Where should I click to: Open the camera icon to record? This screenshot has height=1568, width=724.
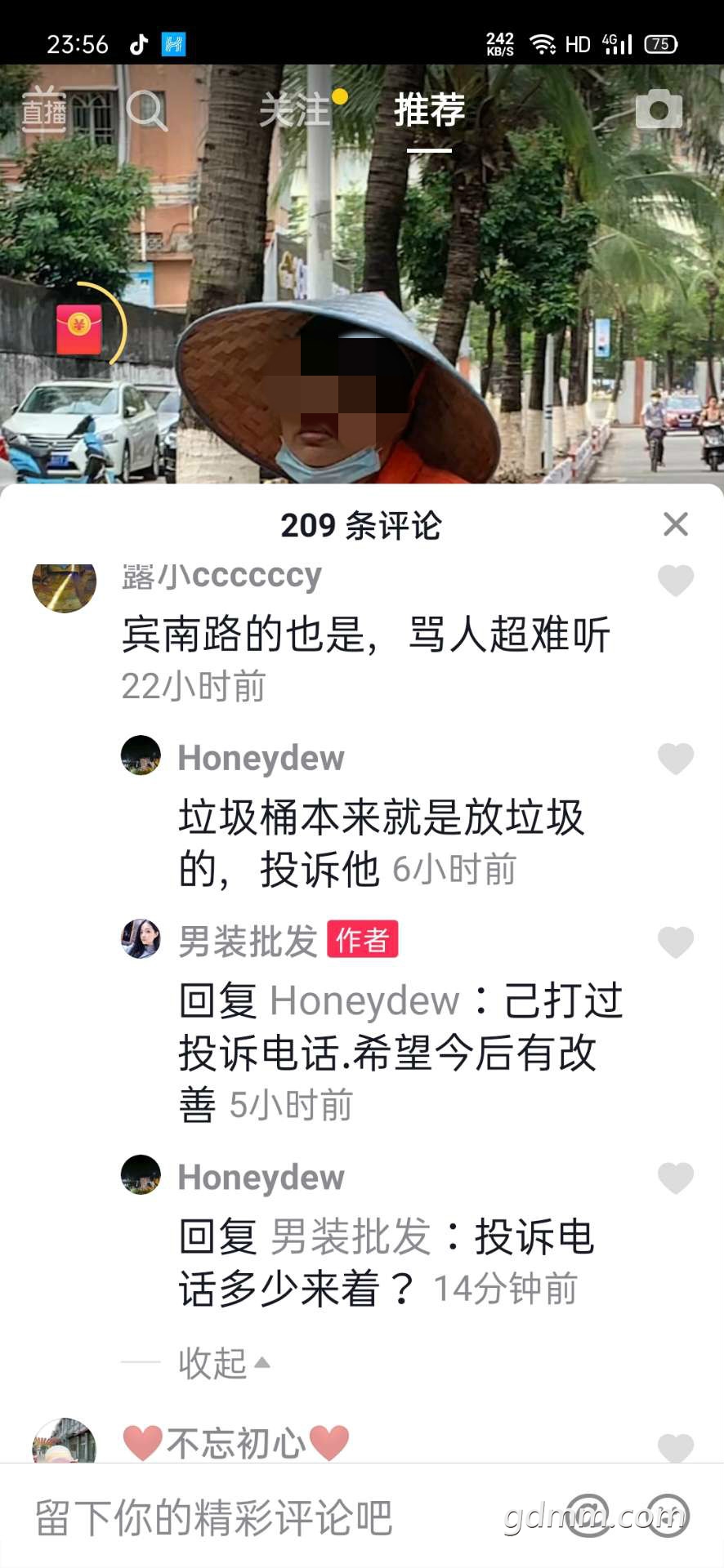(659, 109)
